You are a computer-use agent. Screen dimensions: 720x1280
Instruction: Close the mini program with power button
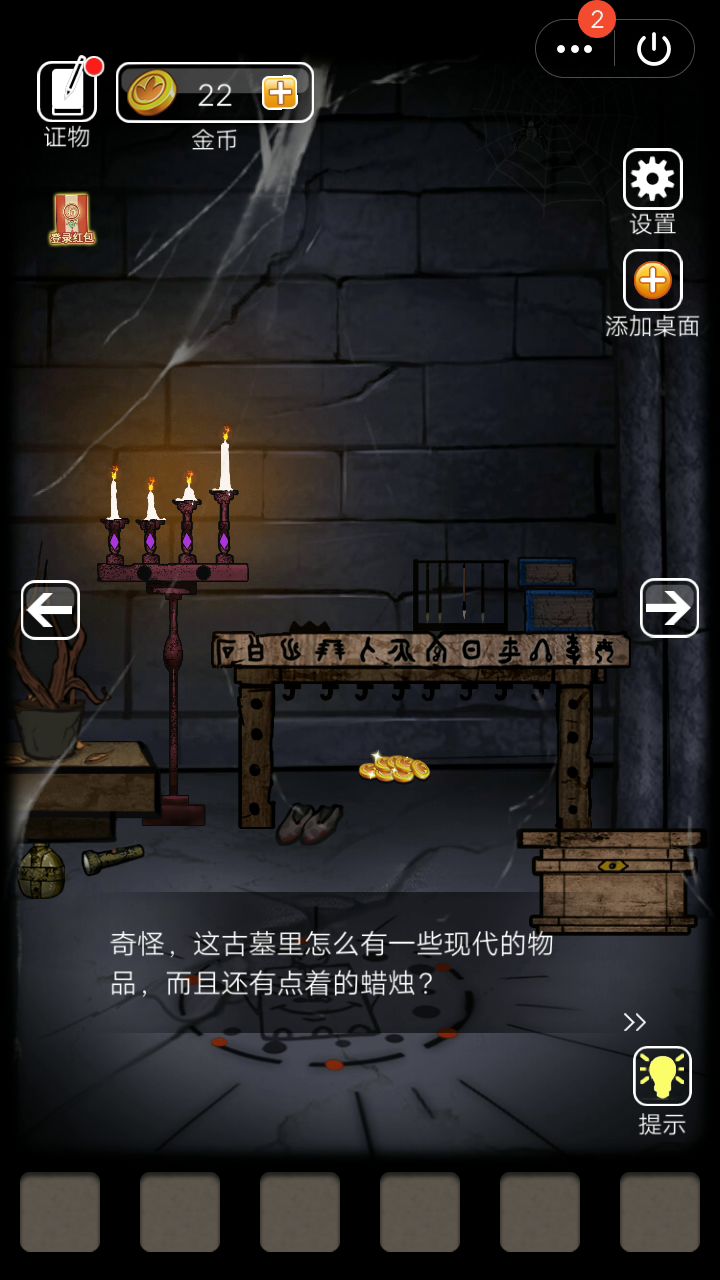click(654, 49)
